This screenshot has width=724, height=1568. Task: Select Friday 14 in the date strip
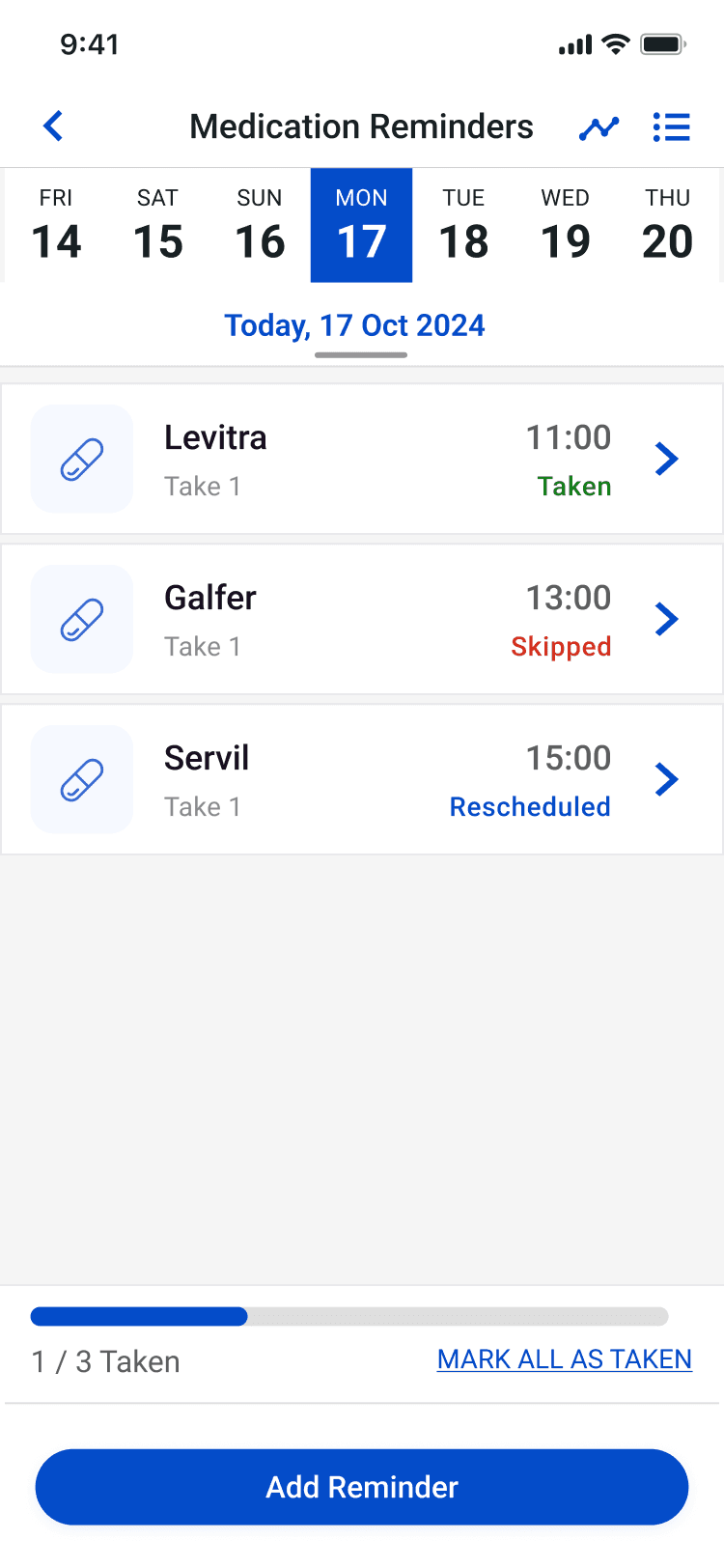[56, 226]
